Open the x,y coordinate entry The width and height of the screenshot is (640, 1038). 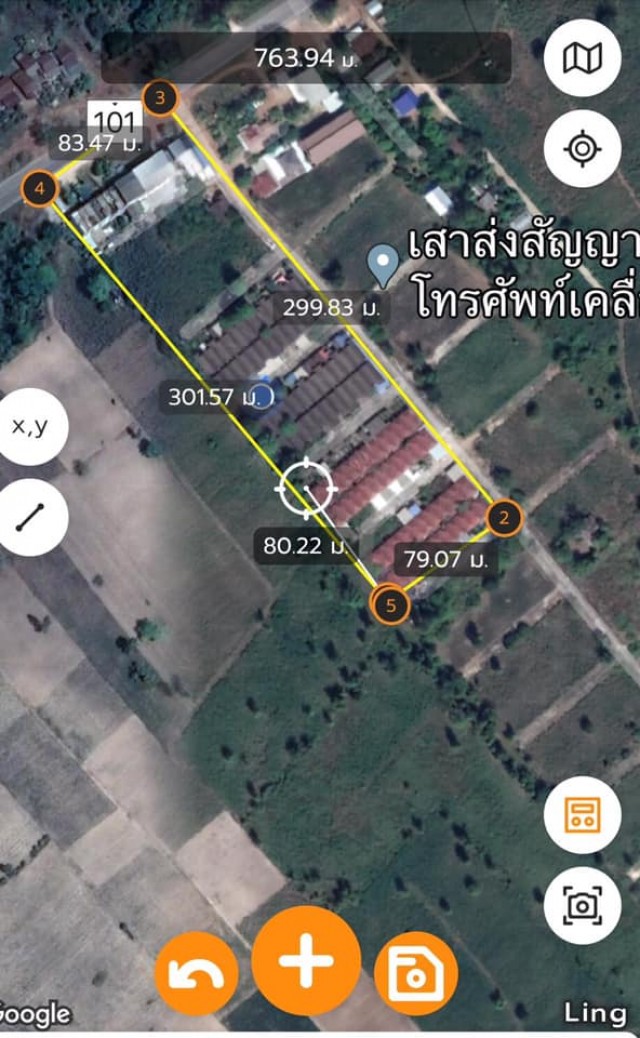click(x=30, y=426)
